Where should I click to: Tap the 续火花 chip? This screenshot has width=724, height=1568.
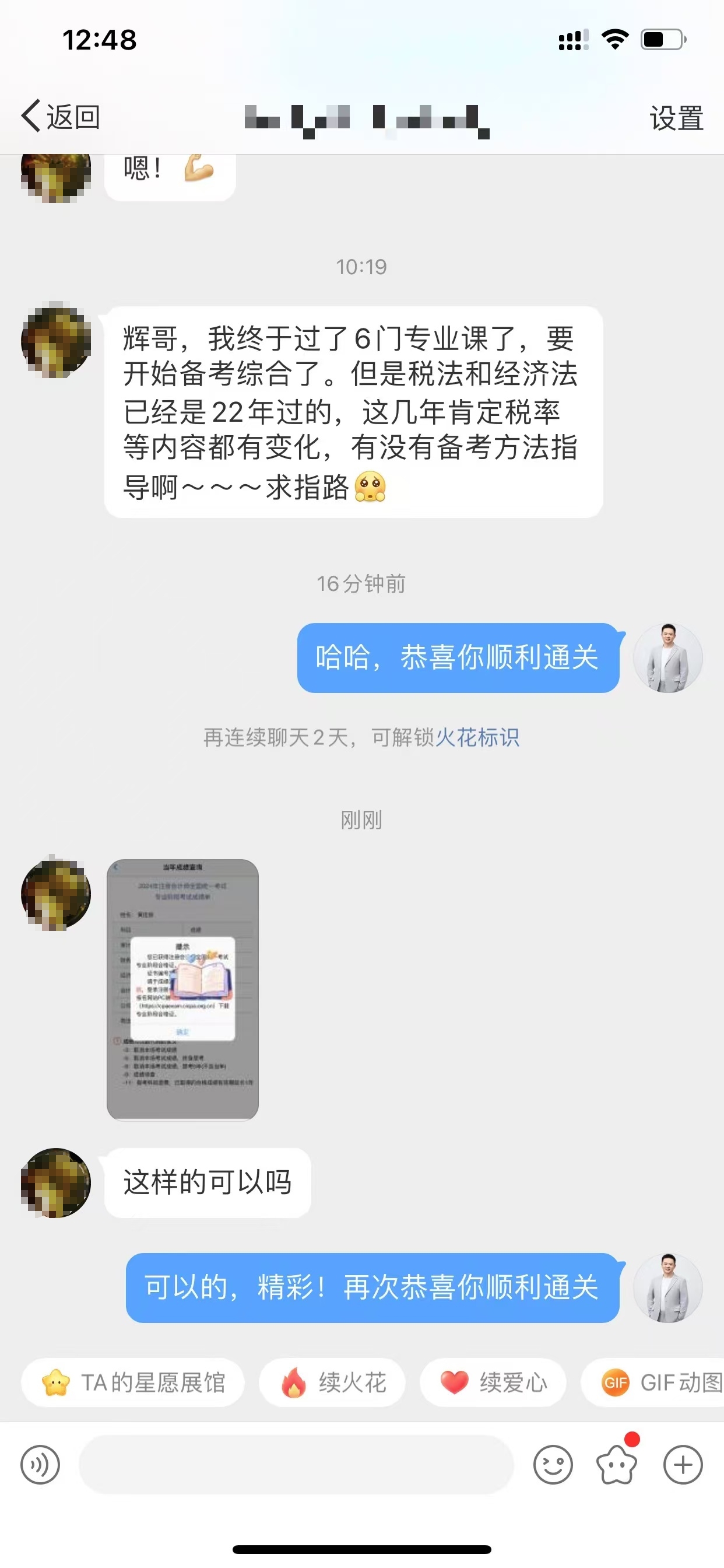click(332, 1382)
